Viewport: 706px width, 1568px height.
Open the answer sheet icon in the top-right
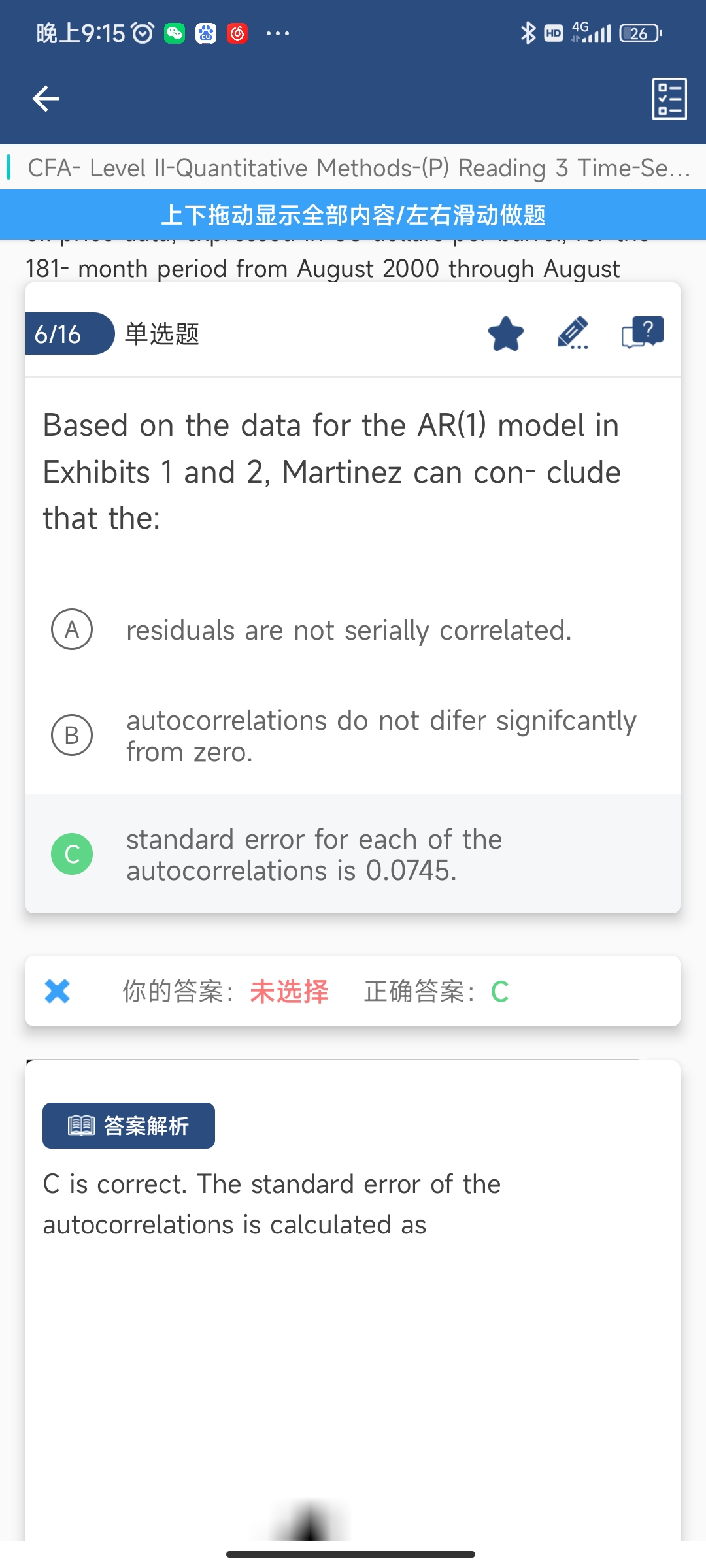click(x=669, y=99)
